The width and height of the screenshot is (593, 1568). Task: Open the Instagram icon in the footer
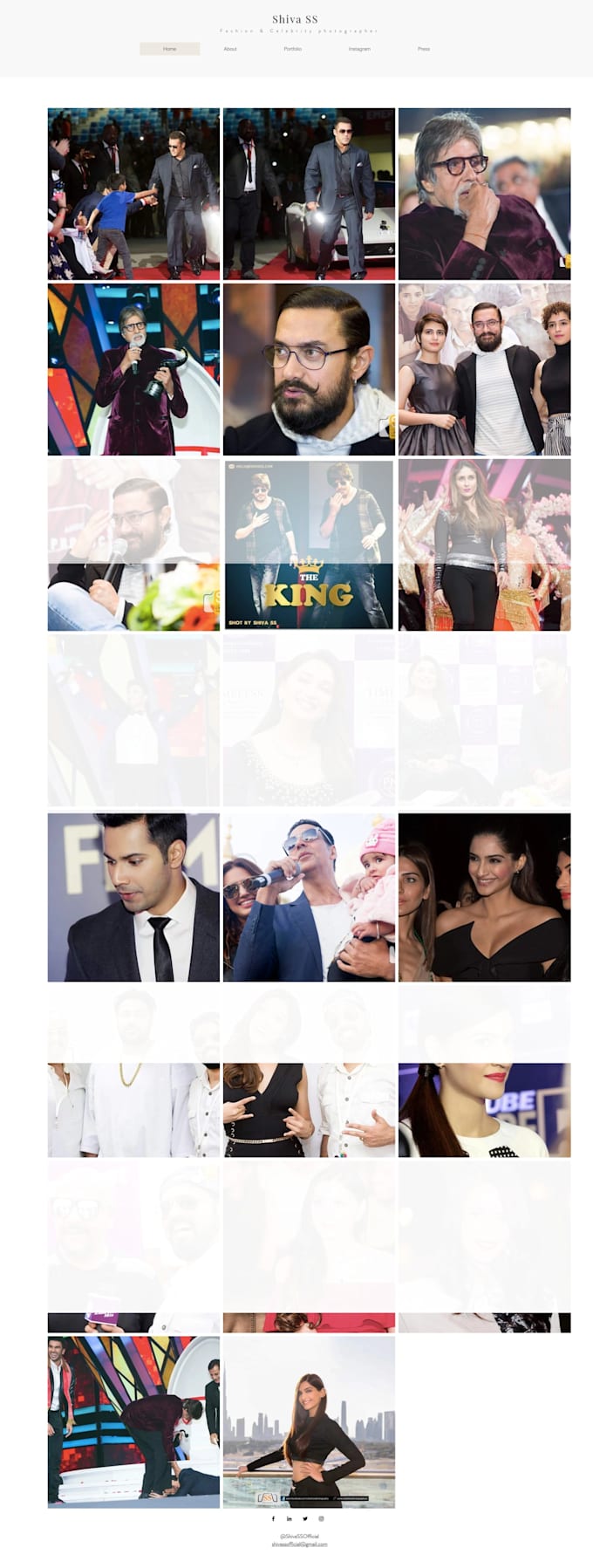coord(320,1518)
